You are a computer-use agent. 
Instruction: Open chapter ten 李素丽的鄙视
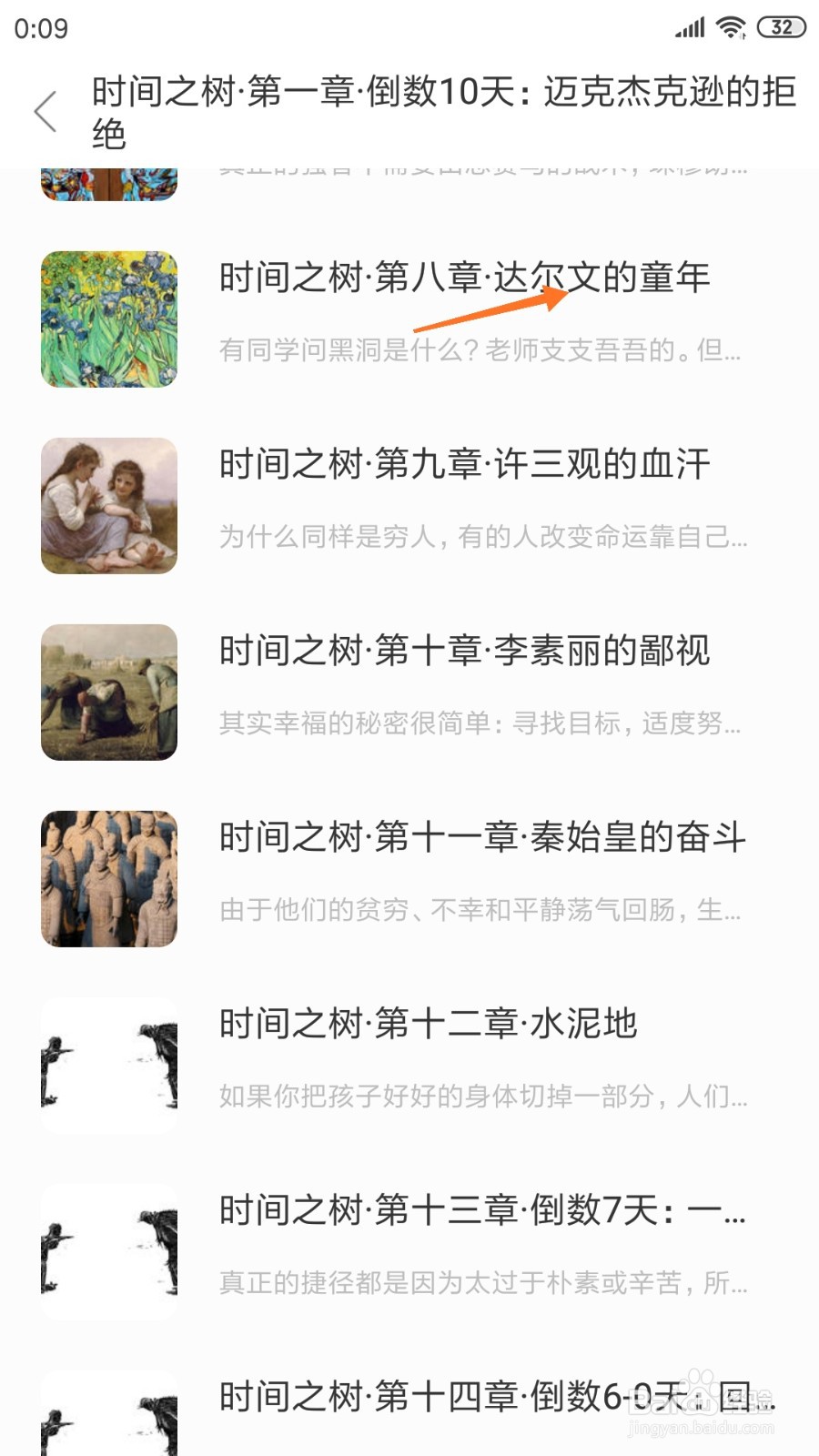409,693
